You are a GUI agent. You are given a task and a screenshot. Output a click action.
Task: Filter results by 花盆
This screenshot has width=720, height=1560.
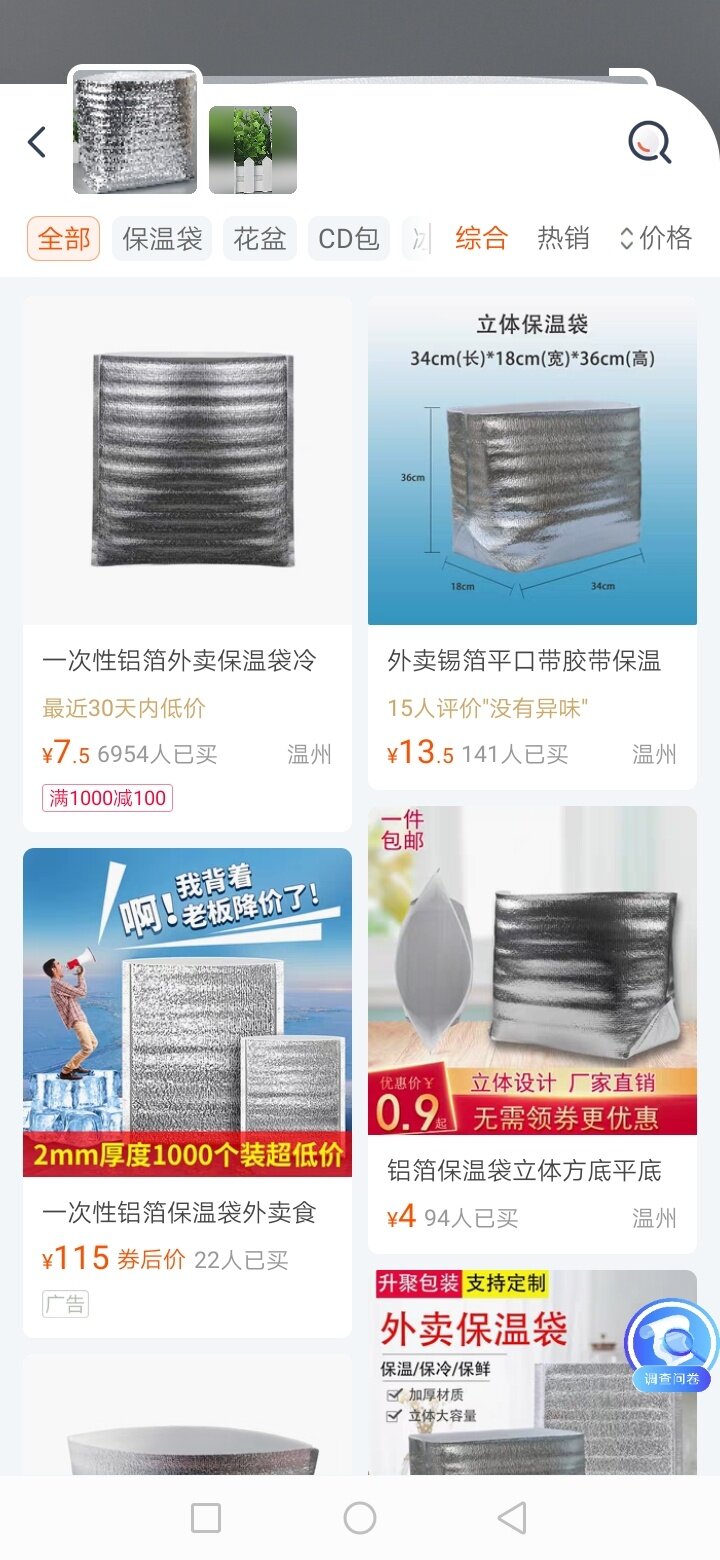pos(259,239)
